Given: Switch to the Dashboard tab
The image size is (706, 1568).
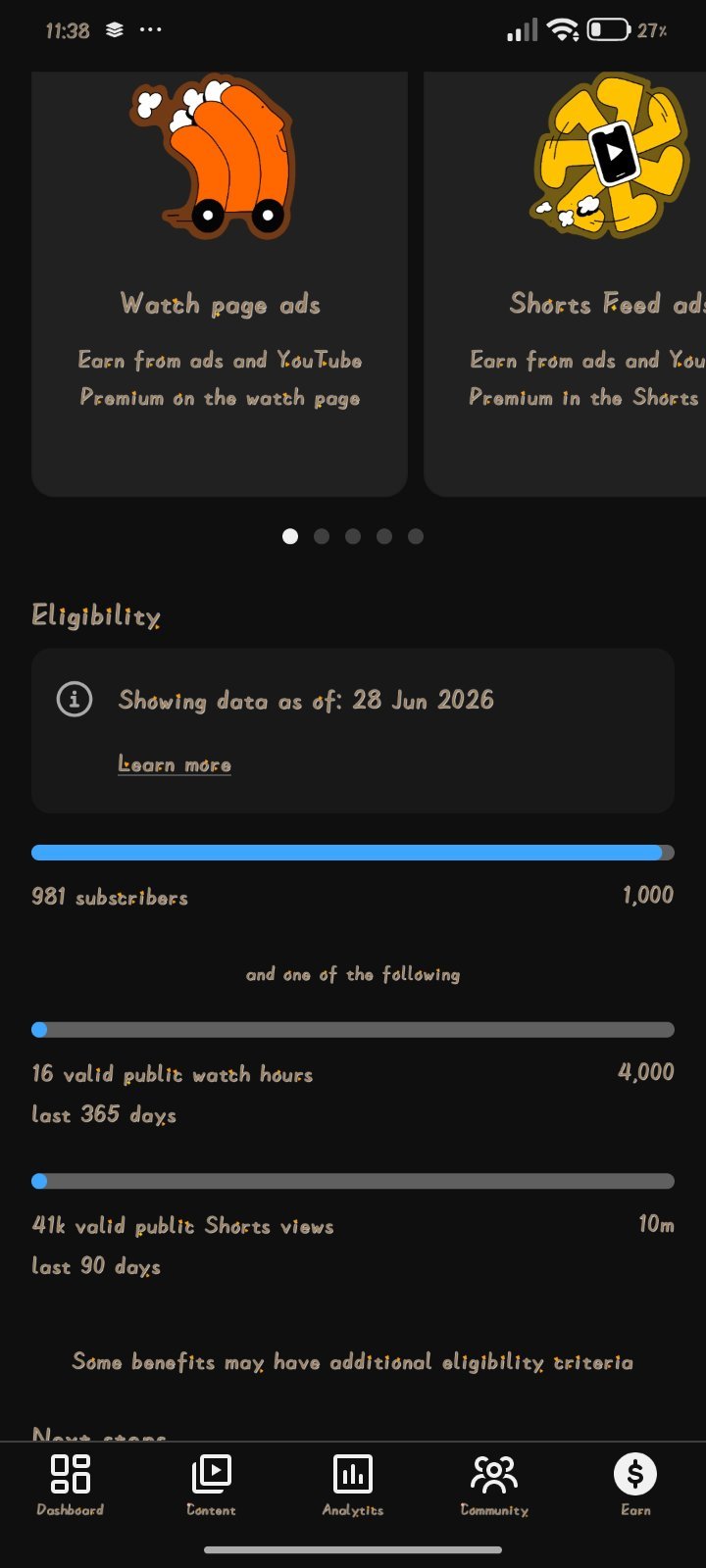Looking at the screenshot, I should (x=71, y=1486).
